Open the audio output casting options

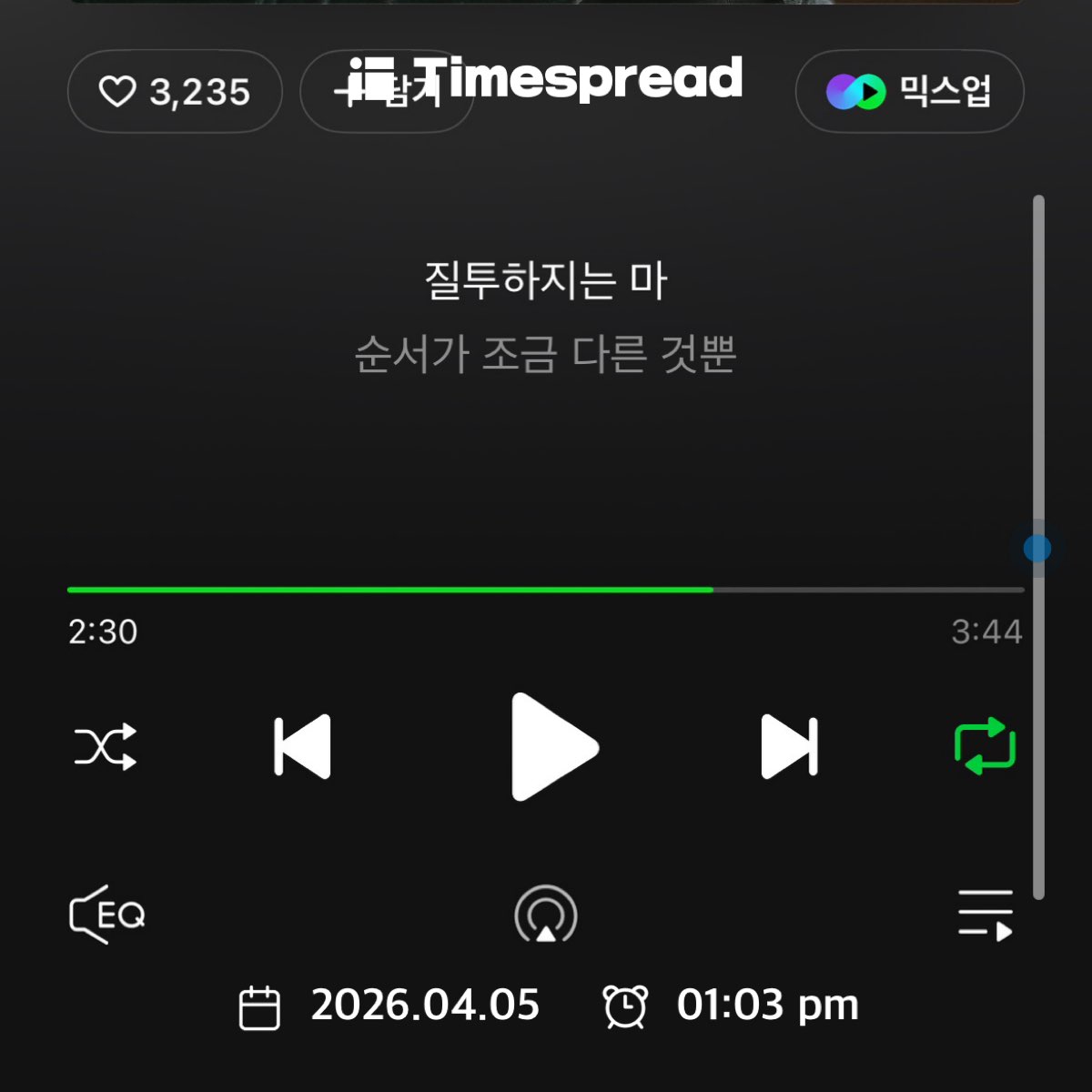point(546,915)
